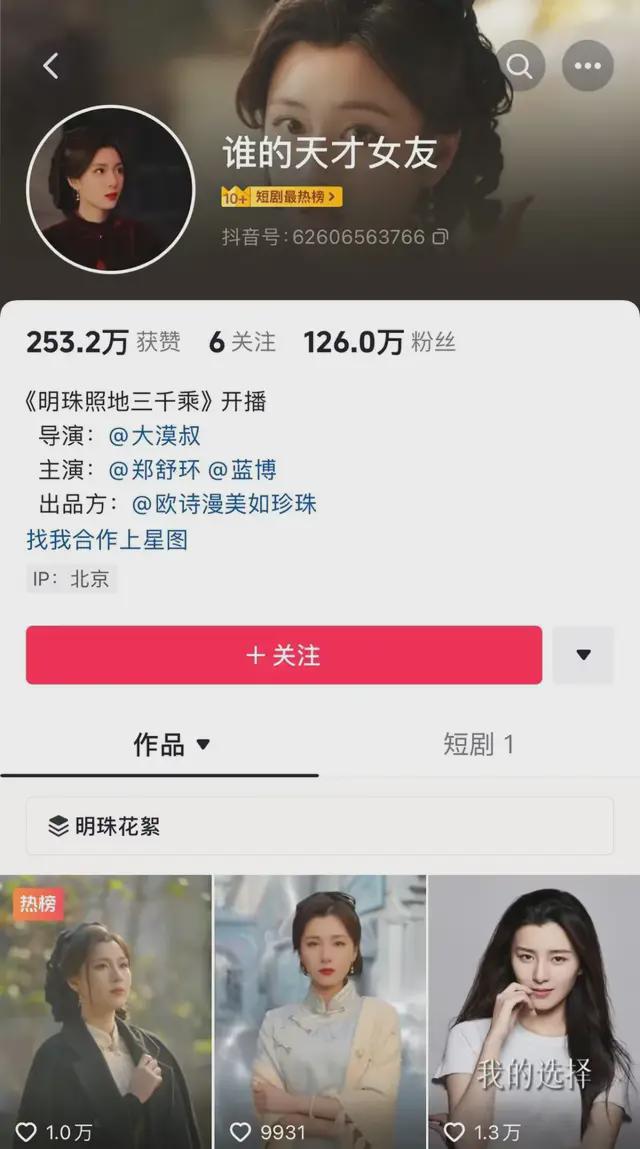View the profile avatar picture

110,189
